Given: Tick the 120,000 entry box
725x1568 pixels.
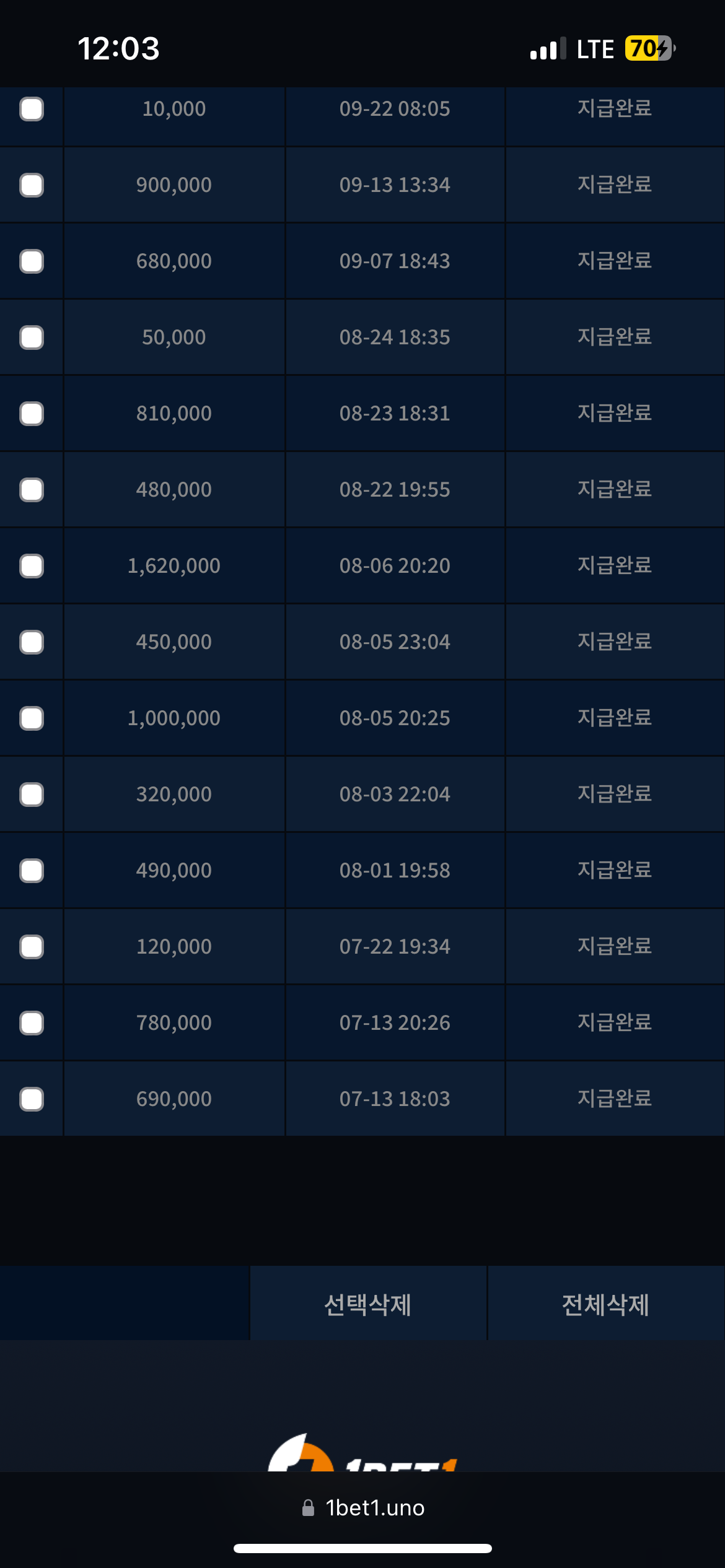Looking at the screenshot, I should 32,947.
